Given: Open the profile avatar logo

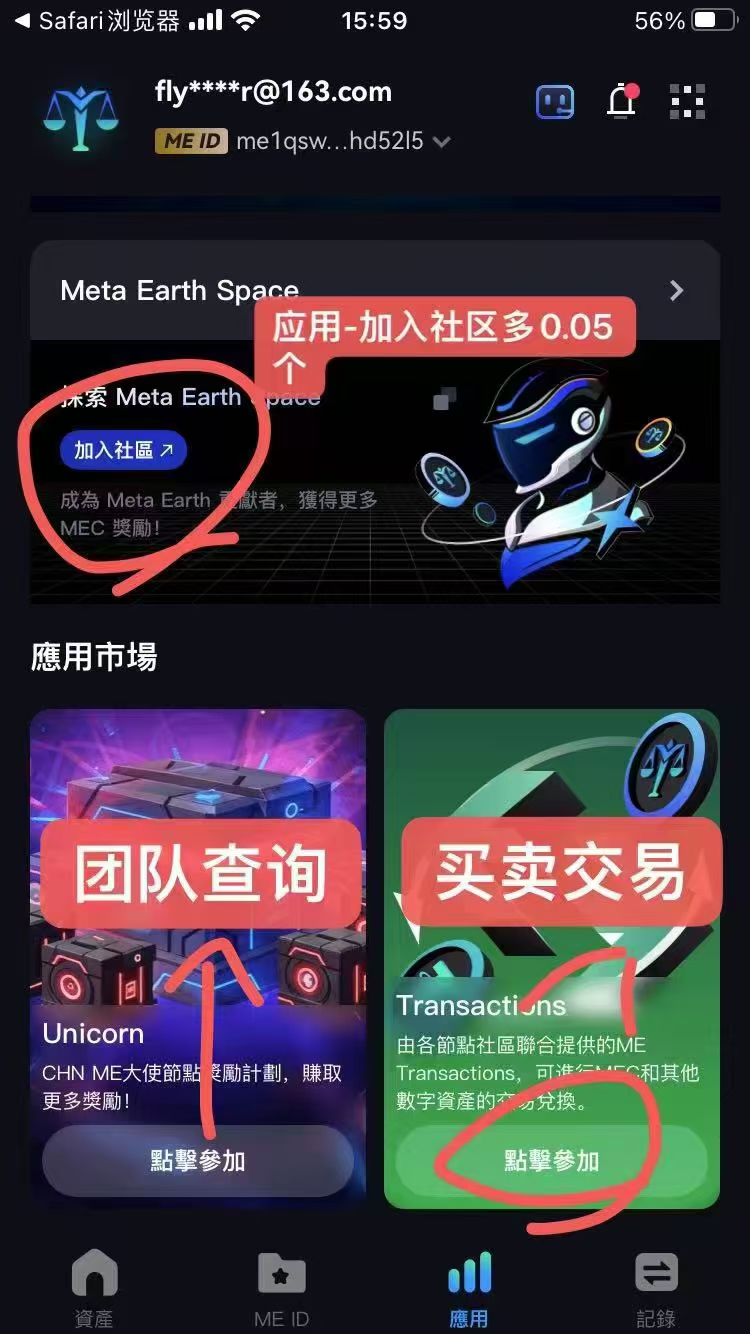Looking at the screenshot, I should [81, 118].
